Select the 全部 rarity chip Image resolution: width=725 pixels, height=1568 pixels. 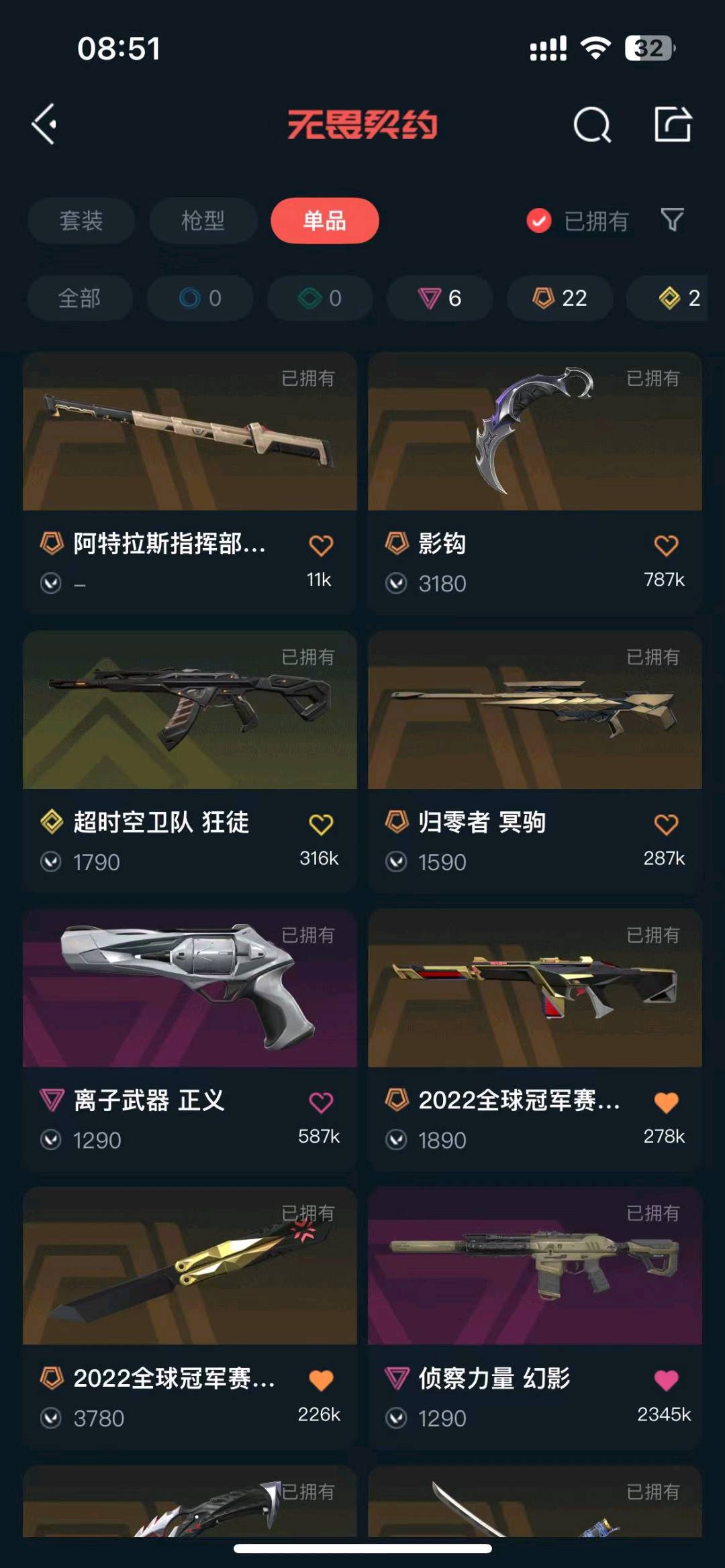tap(80, 298)
